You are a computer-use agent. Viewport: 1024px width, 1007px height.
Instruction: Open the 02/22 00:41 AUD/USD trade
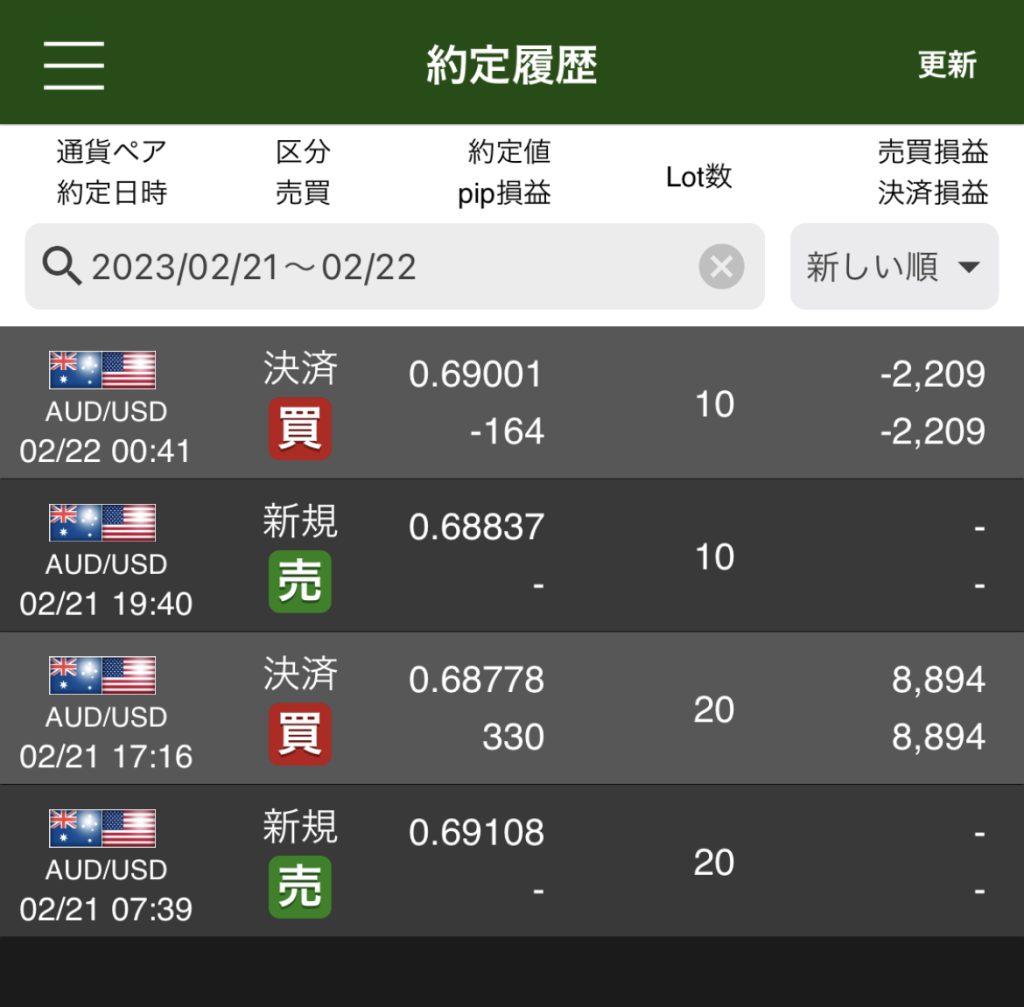(512, 403)
